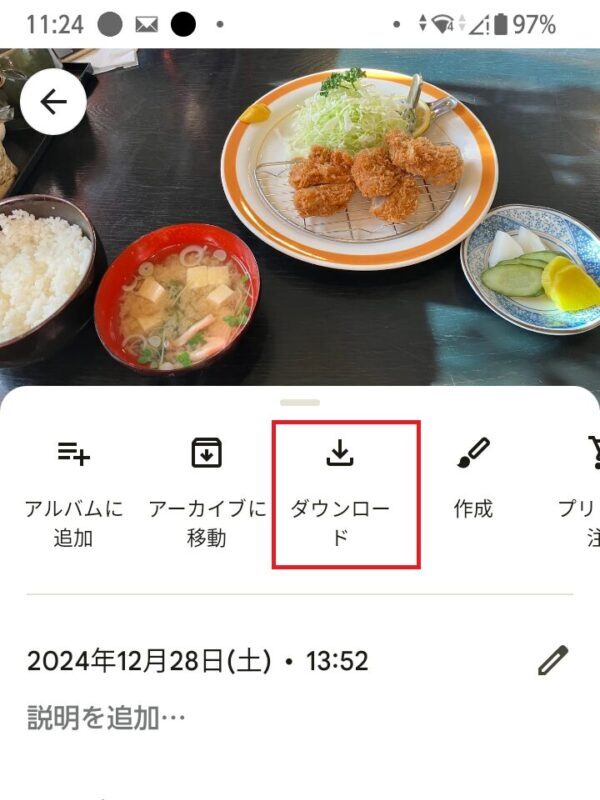Move photo with アーカイブに移動
Viewport: 600px width, 800px height.
207,494
